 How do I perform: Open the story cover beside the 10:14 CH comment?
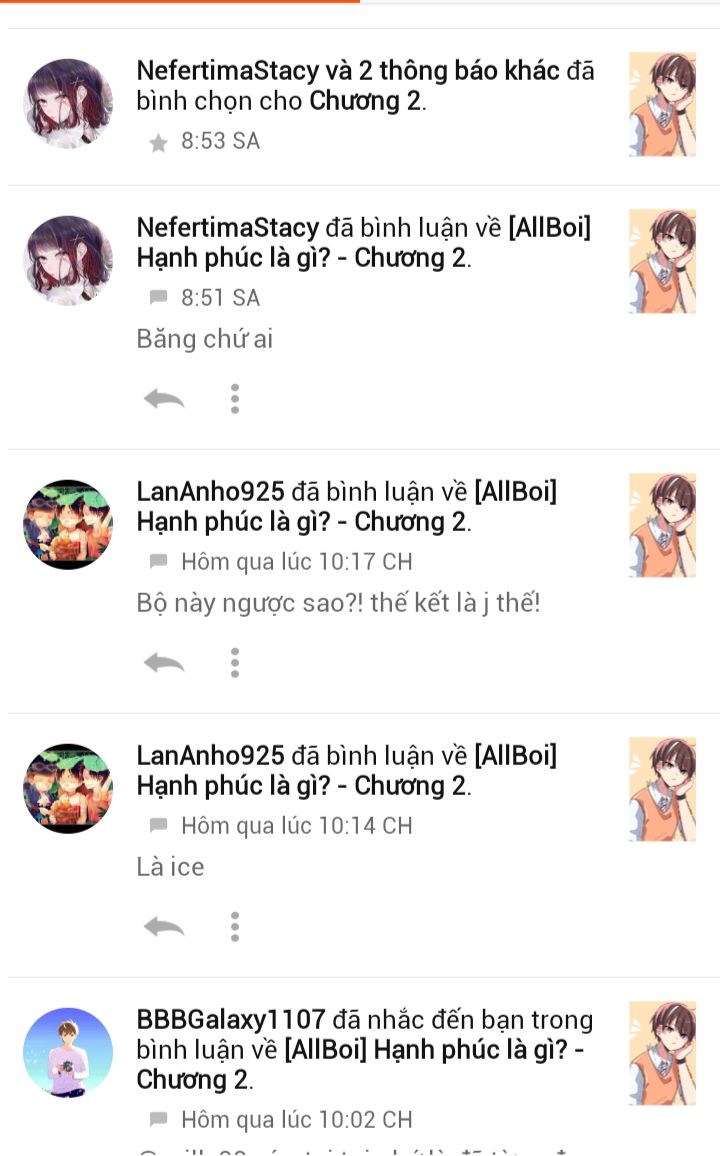tap(662, 789)
